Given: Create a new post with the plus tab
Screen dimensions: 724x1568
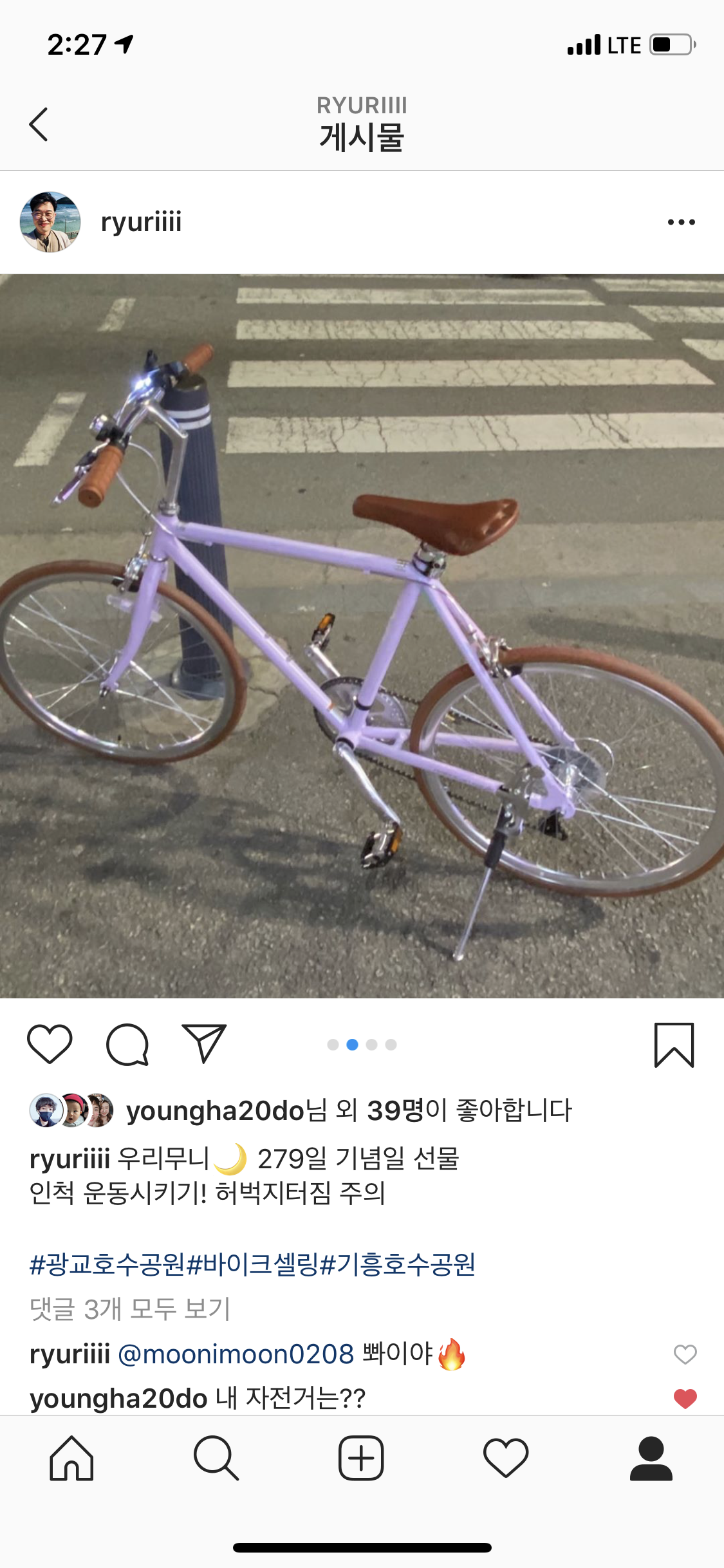Looking at the screenshot, I should pyautogui.click(x=361, y=1458).
